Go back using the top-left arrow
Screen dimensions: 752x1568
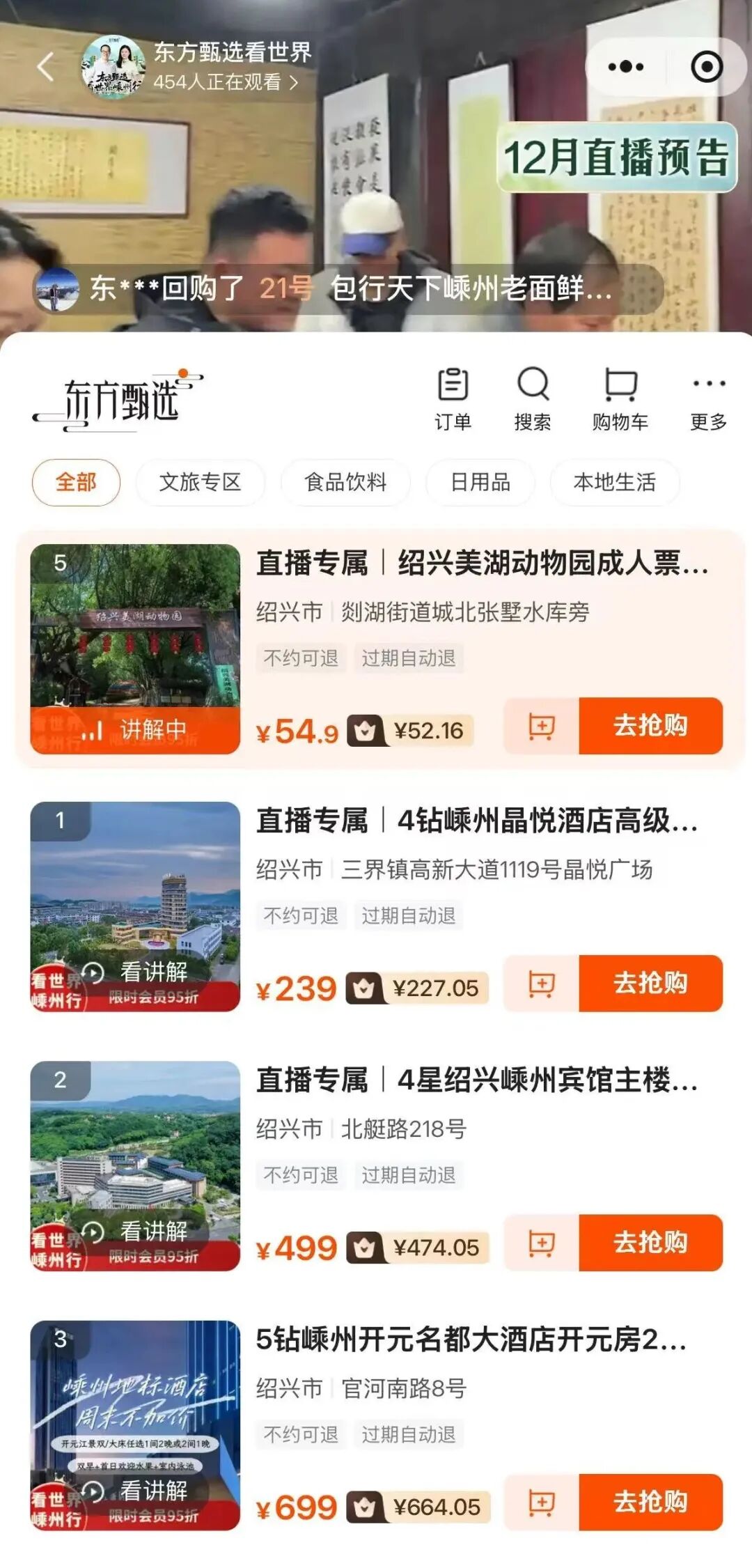(46, 68)
